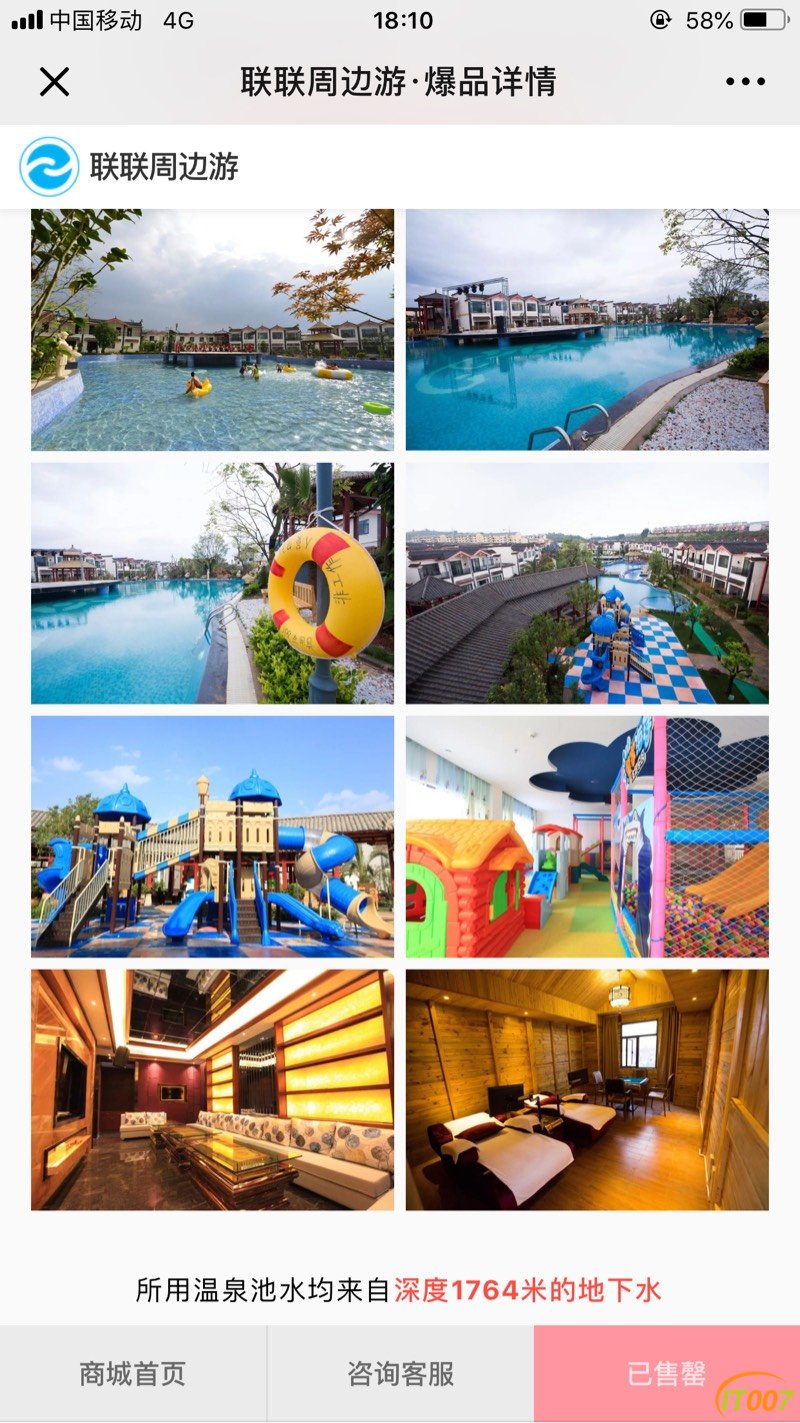Close the webpage with the X icon
This screenshot has width=800, height=1423.
54,82
